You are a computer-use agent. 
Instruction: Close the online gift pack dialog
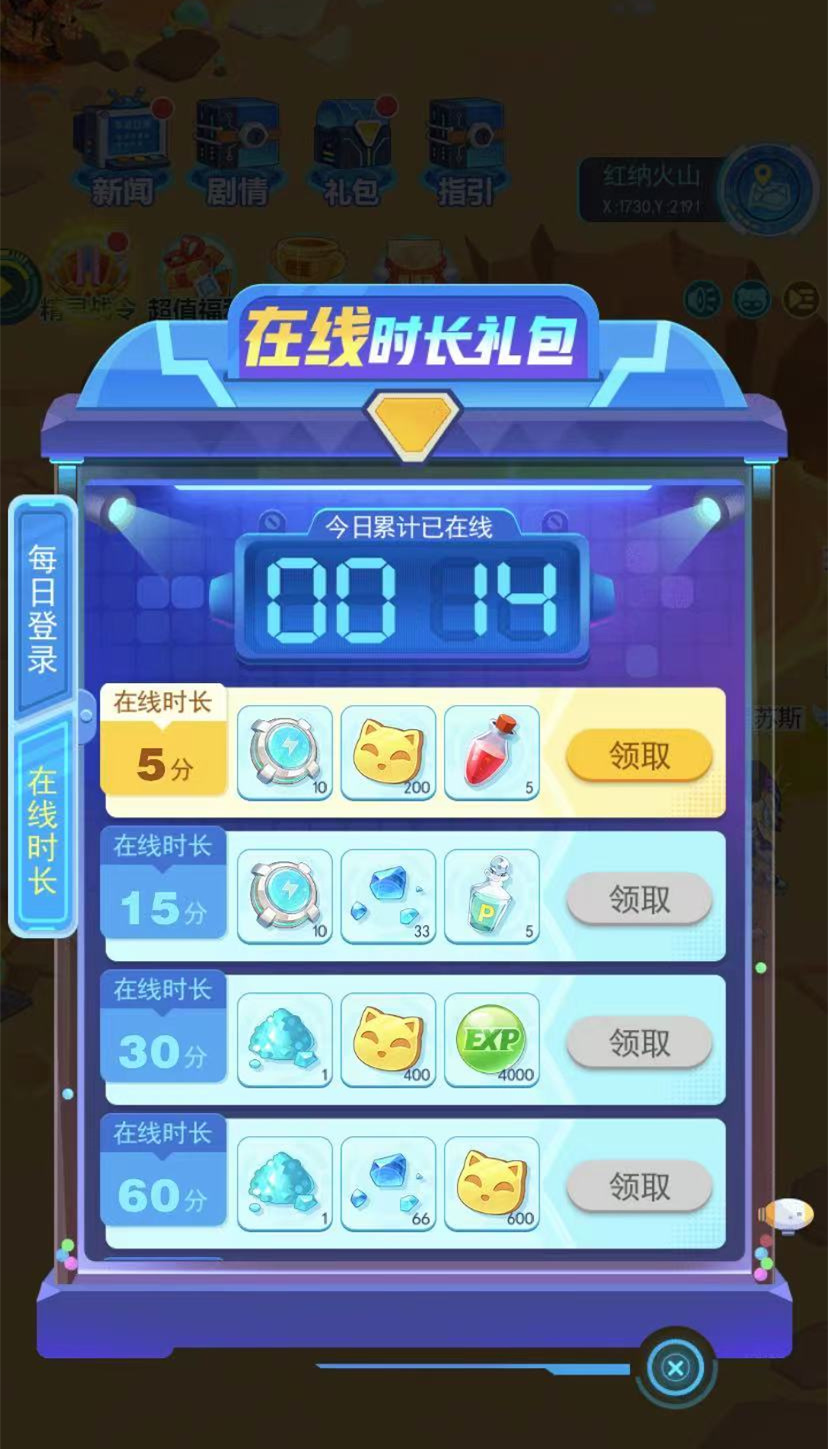[676, 1367]
